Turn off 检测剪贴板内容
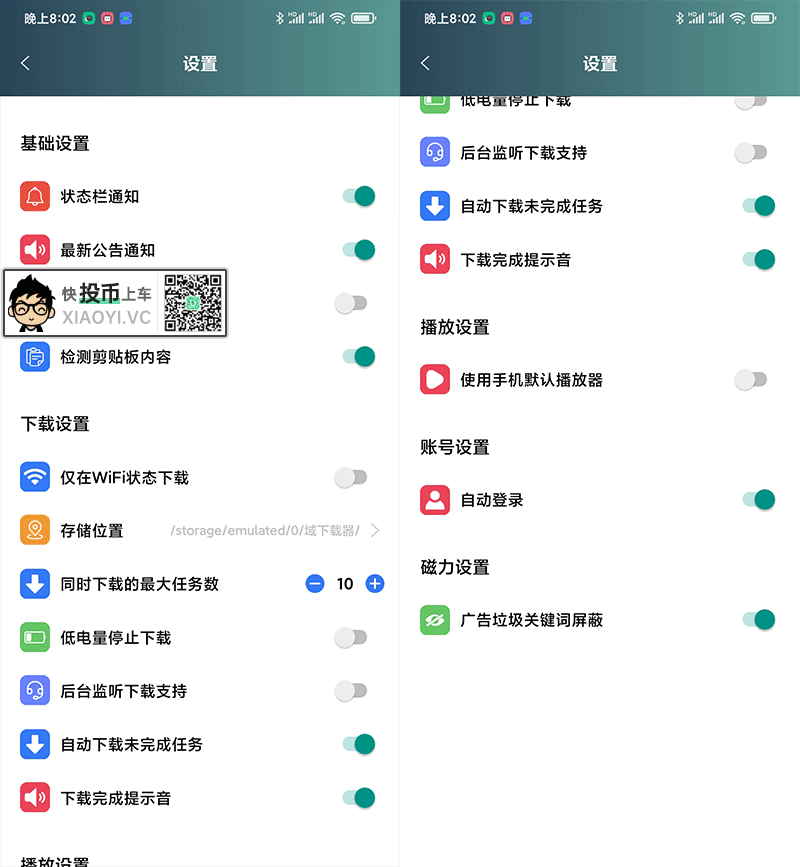Image resolution: width=800 pixels, height=867 pixels. click(358, 356)
